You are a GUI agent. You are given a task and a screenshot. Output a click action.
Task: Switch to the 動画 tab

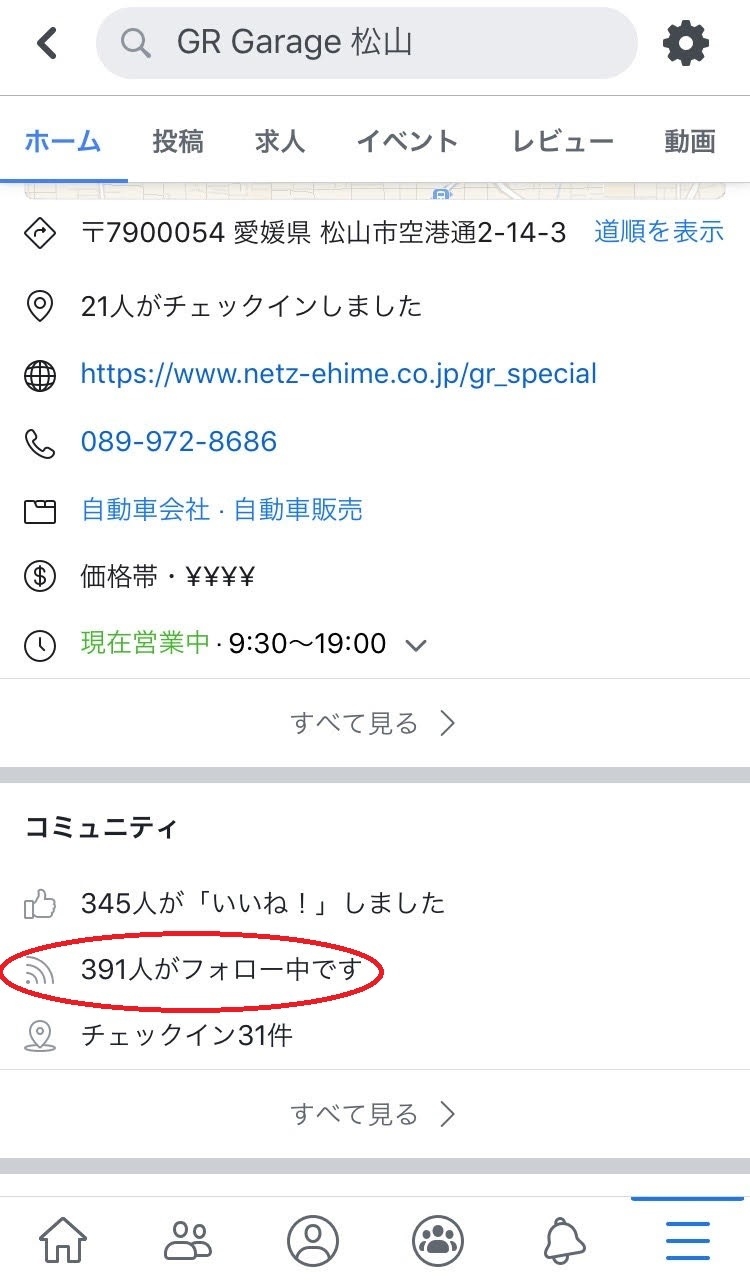690,142
